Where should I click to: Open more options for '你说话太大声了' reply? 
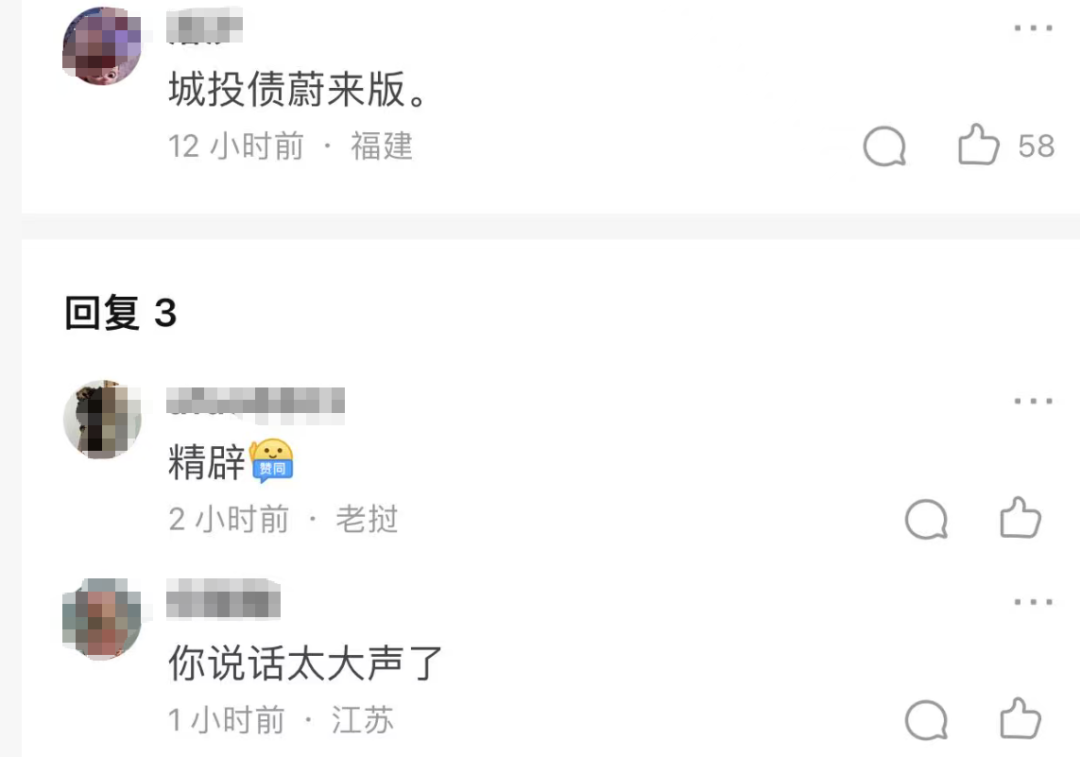pos(1033,603)
